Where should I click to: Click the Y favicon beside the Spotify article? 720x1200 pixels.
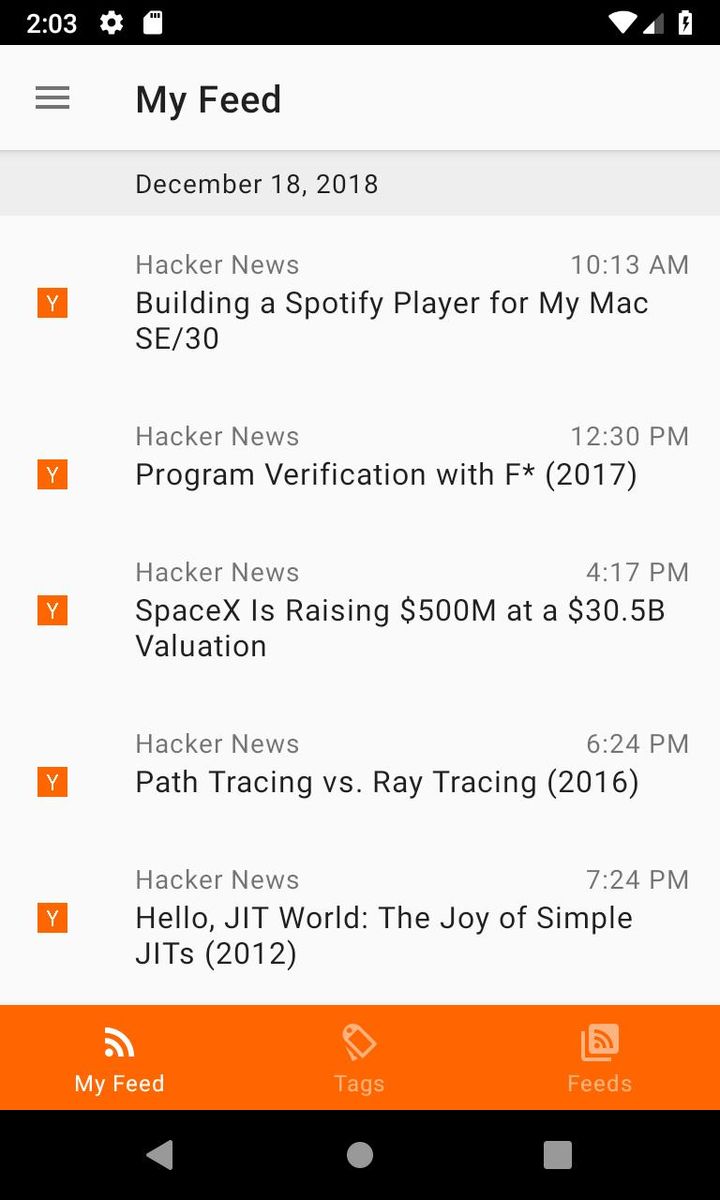click(52, 302)
